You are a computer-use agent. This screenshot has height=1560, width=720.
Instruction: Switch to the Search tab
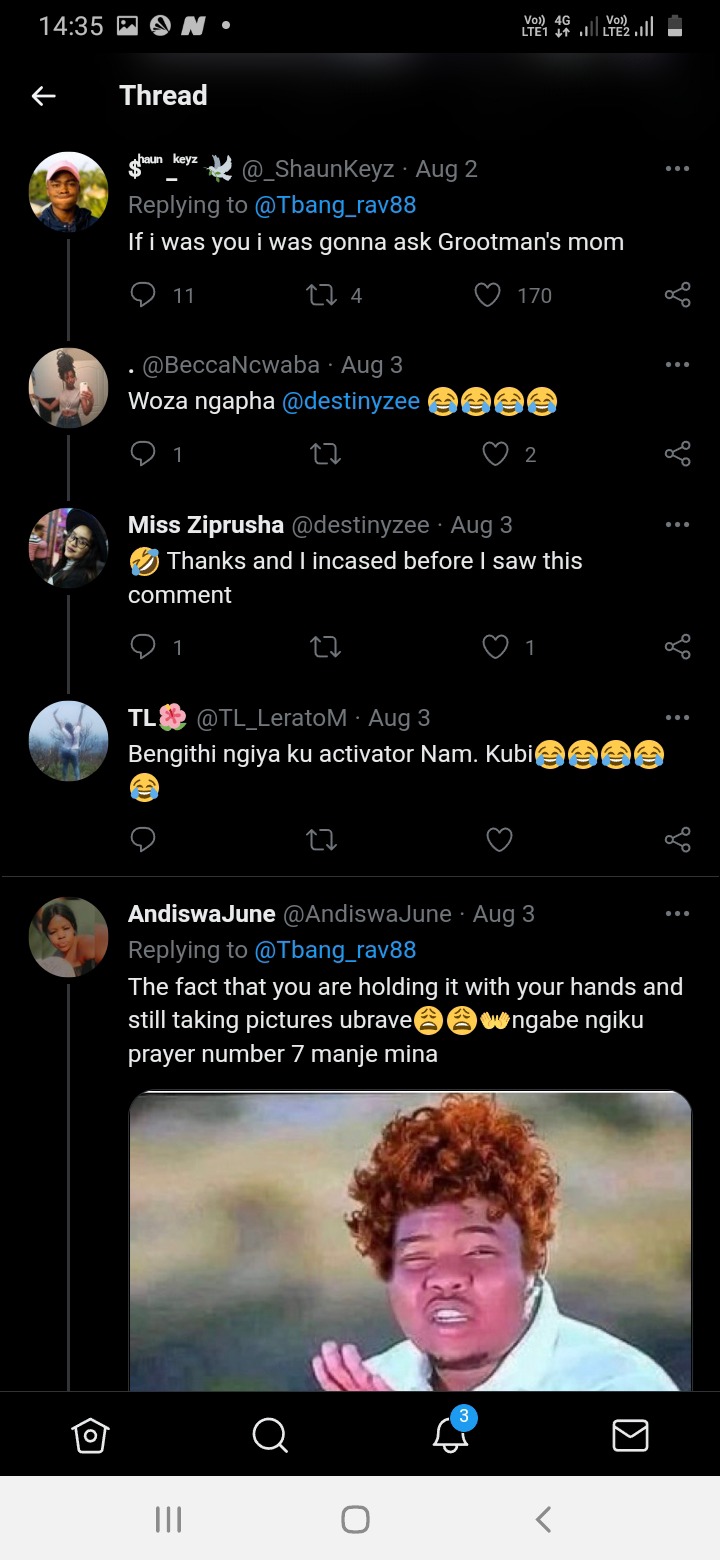click(x=270, y=1435)
